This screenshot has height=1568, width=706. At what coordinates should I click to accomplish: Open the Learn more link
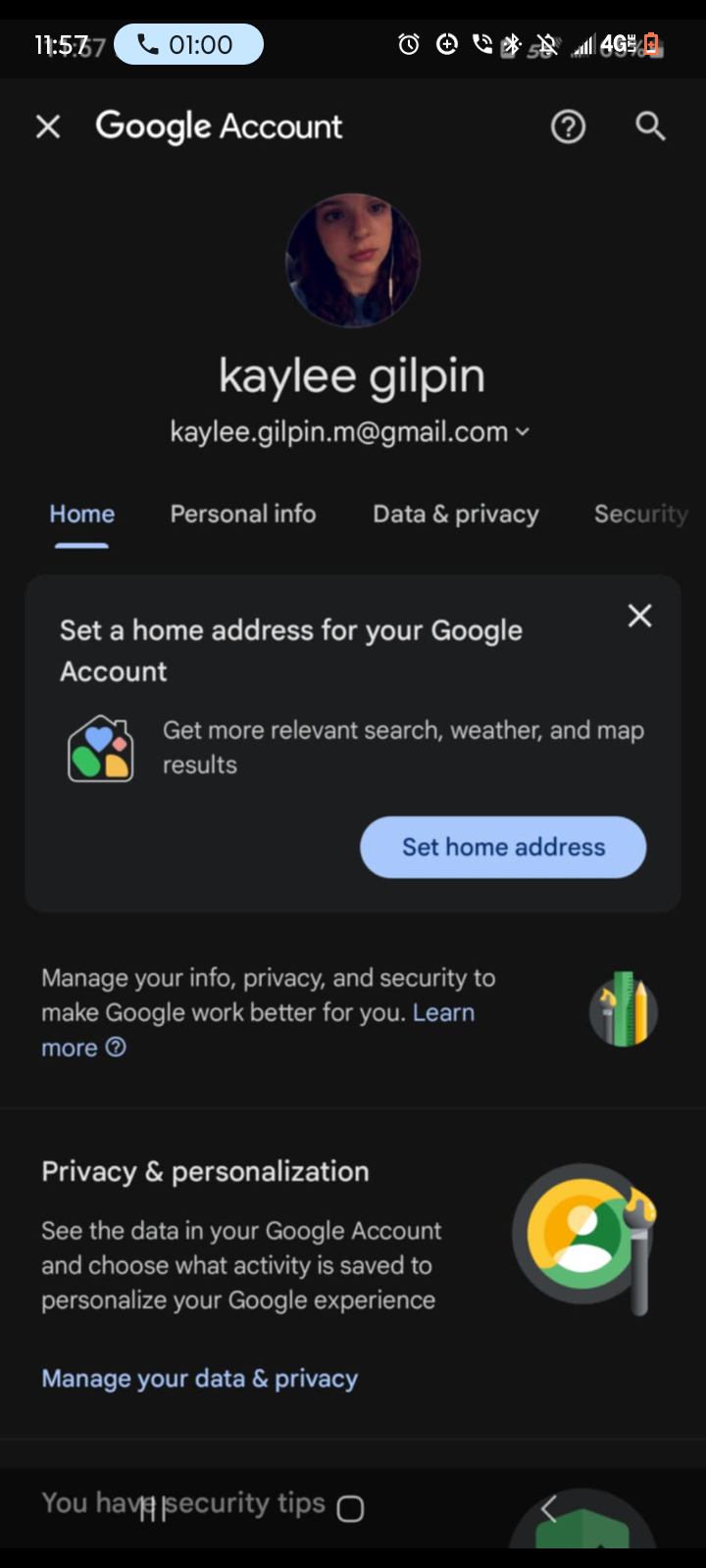click(x=258, y=1030)
